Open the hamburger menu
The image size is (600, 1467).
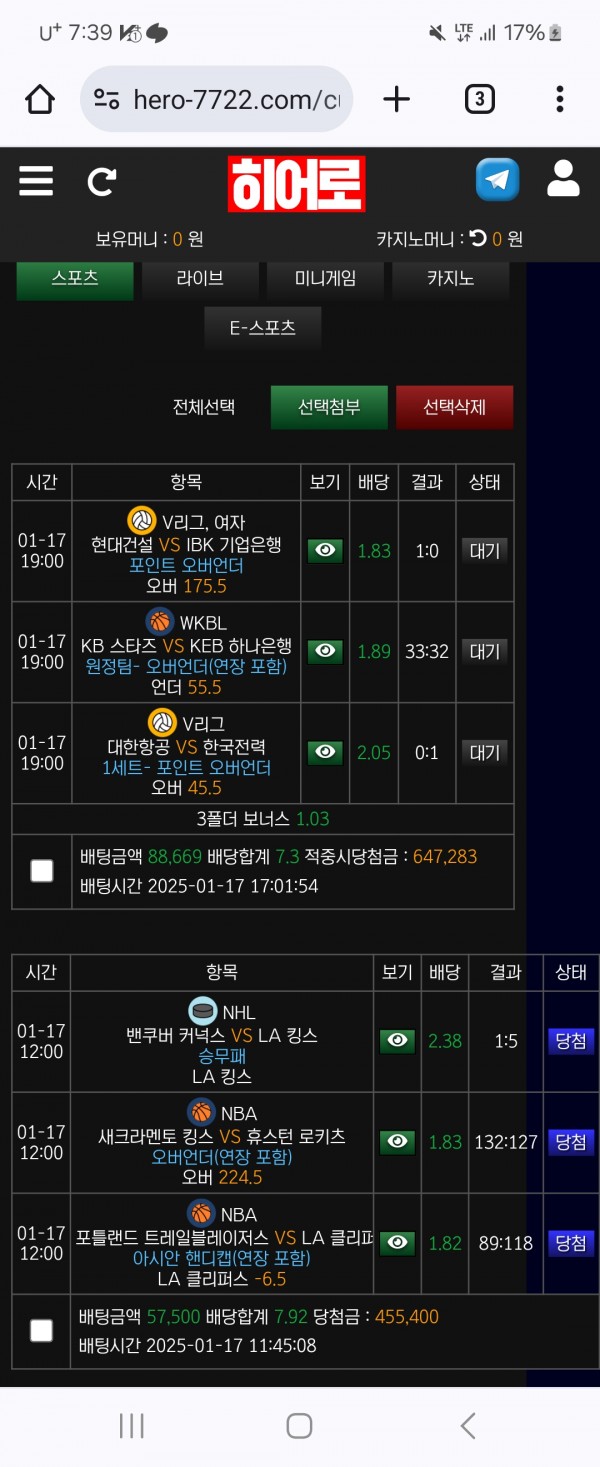[36, 181]
